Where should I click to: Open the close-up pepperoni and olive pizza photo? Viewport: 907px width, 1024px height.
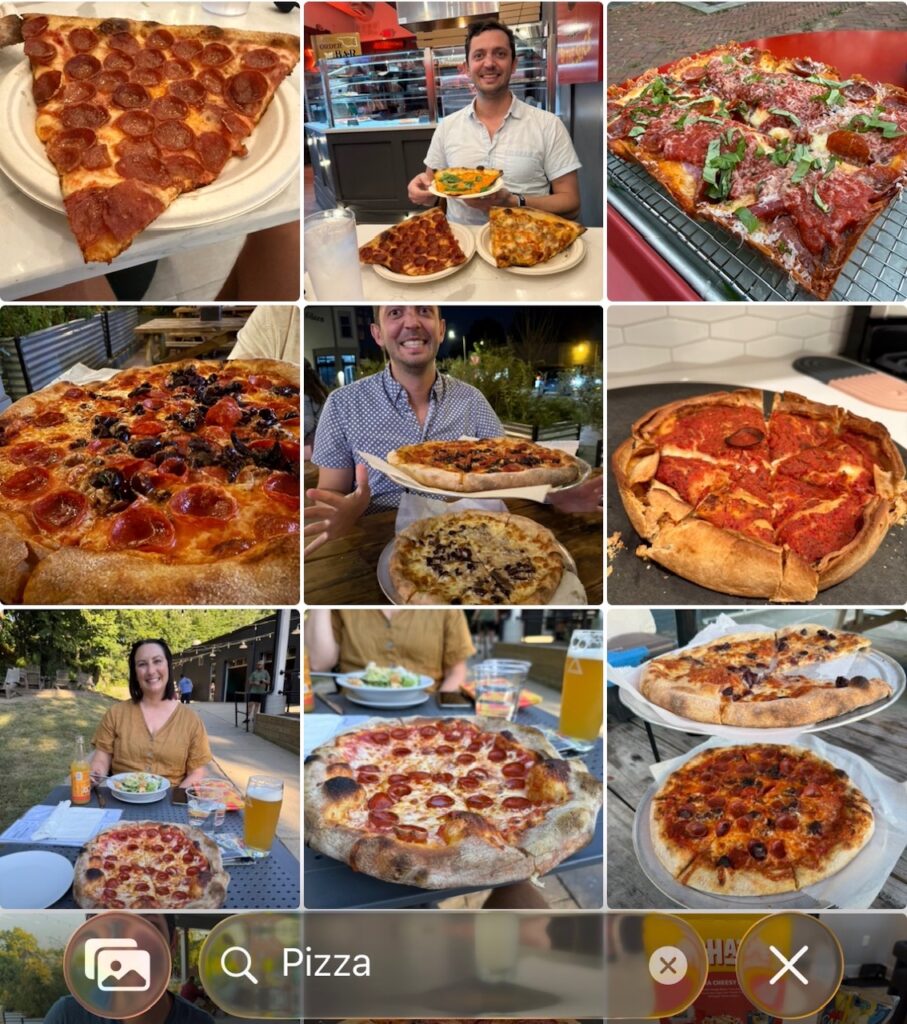150,455
